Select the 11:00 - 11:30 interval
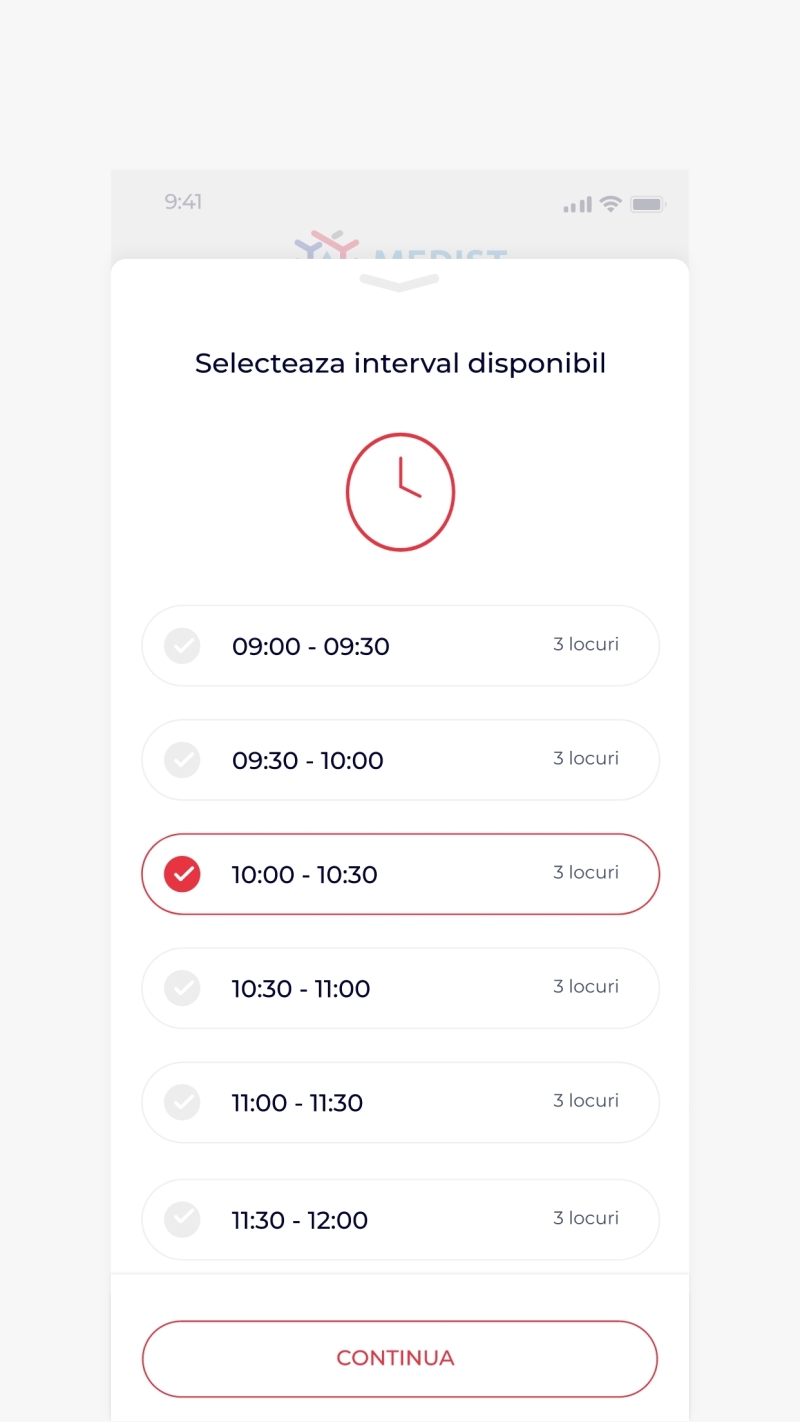The image size is (800, 1422). pyautogui.click(x=400, y=1102)
